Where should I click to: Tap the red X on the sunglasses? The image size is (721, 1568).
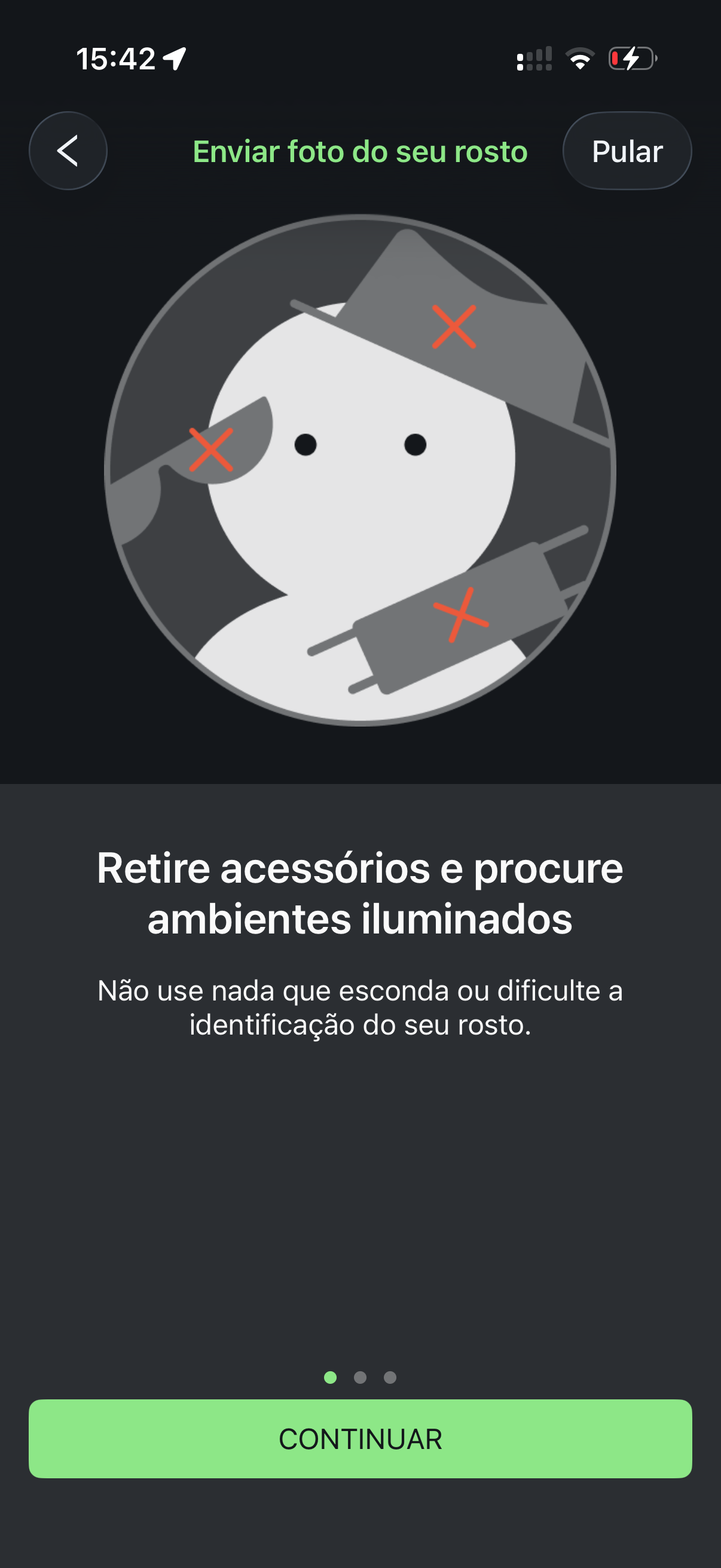(x=212, y=450)
